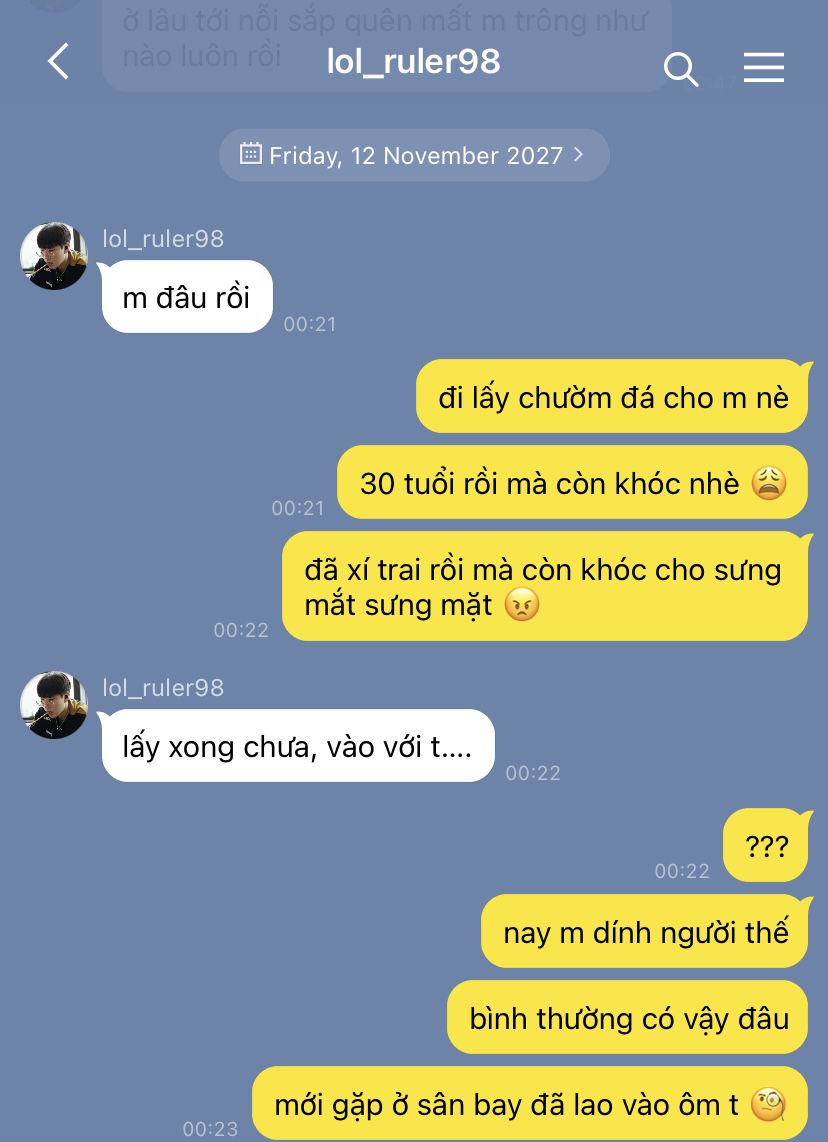Viewport: 828px width, 1142px height.
Task: View lol_ruler98's avatar beside 'm đâu rồi'
Action: (x=54, y=256)
